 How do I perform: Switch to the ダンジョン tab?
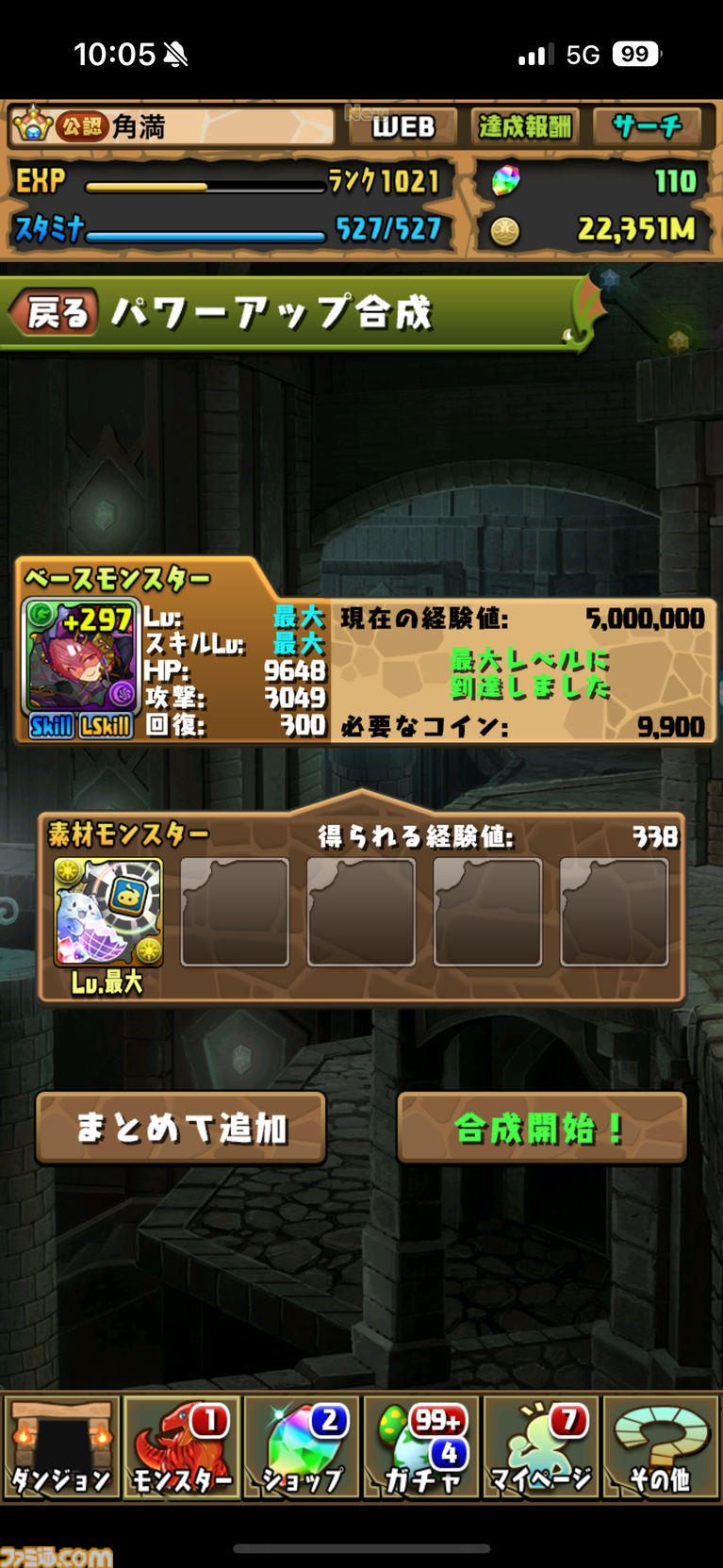[61, 1448]
